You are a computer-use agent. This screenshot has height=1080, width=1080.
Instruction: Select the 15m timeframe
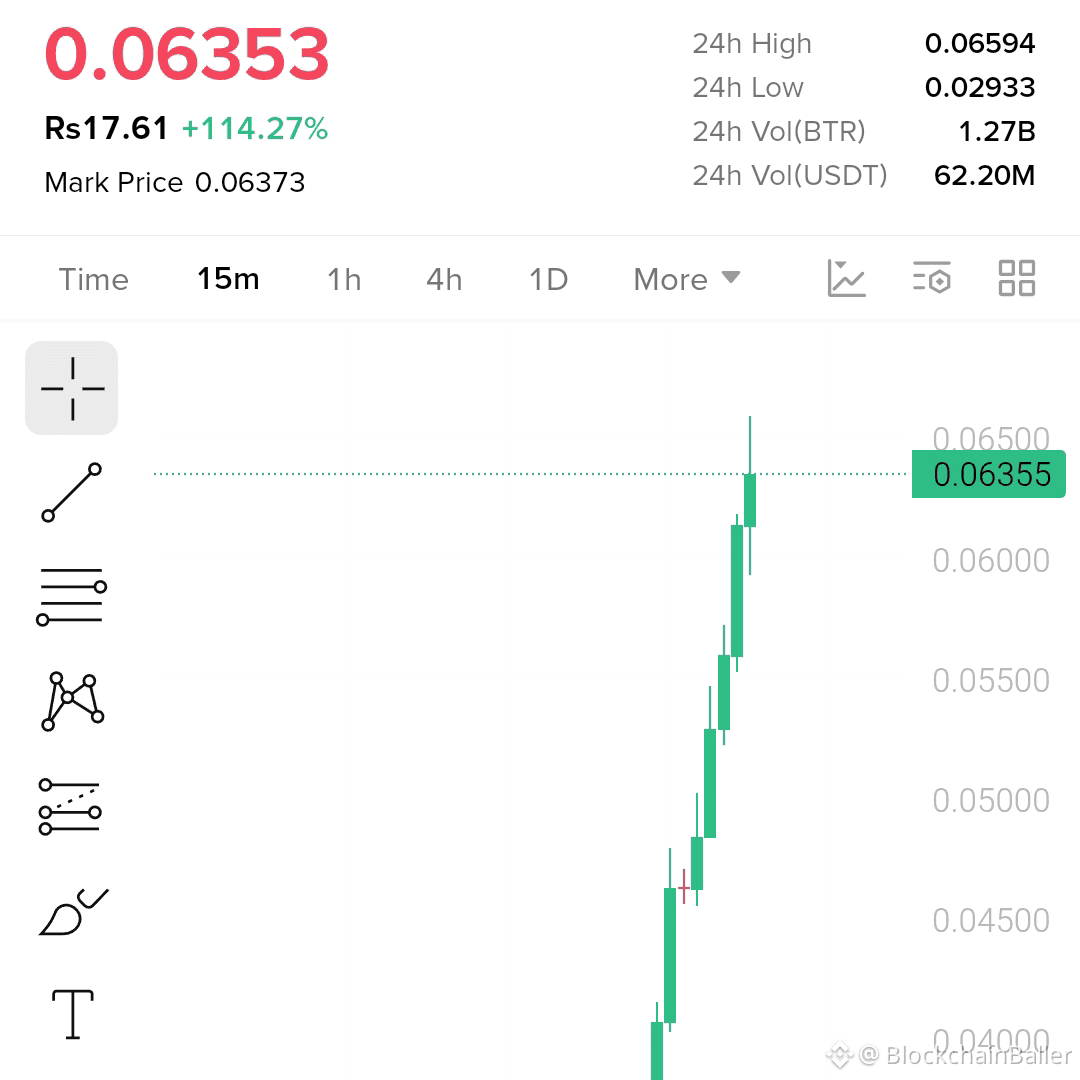pyautogui.click(x=228, y=279)
